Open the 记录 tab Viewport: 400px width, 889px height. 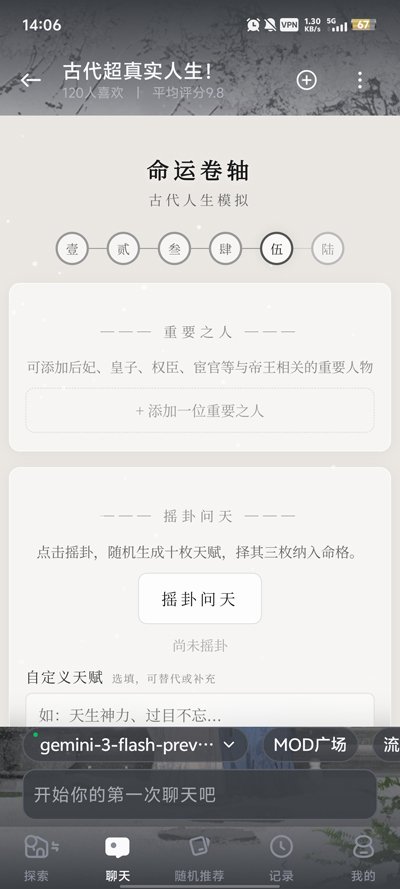[281, 858]
